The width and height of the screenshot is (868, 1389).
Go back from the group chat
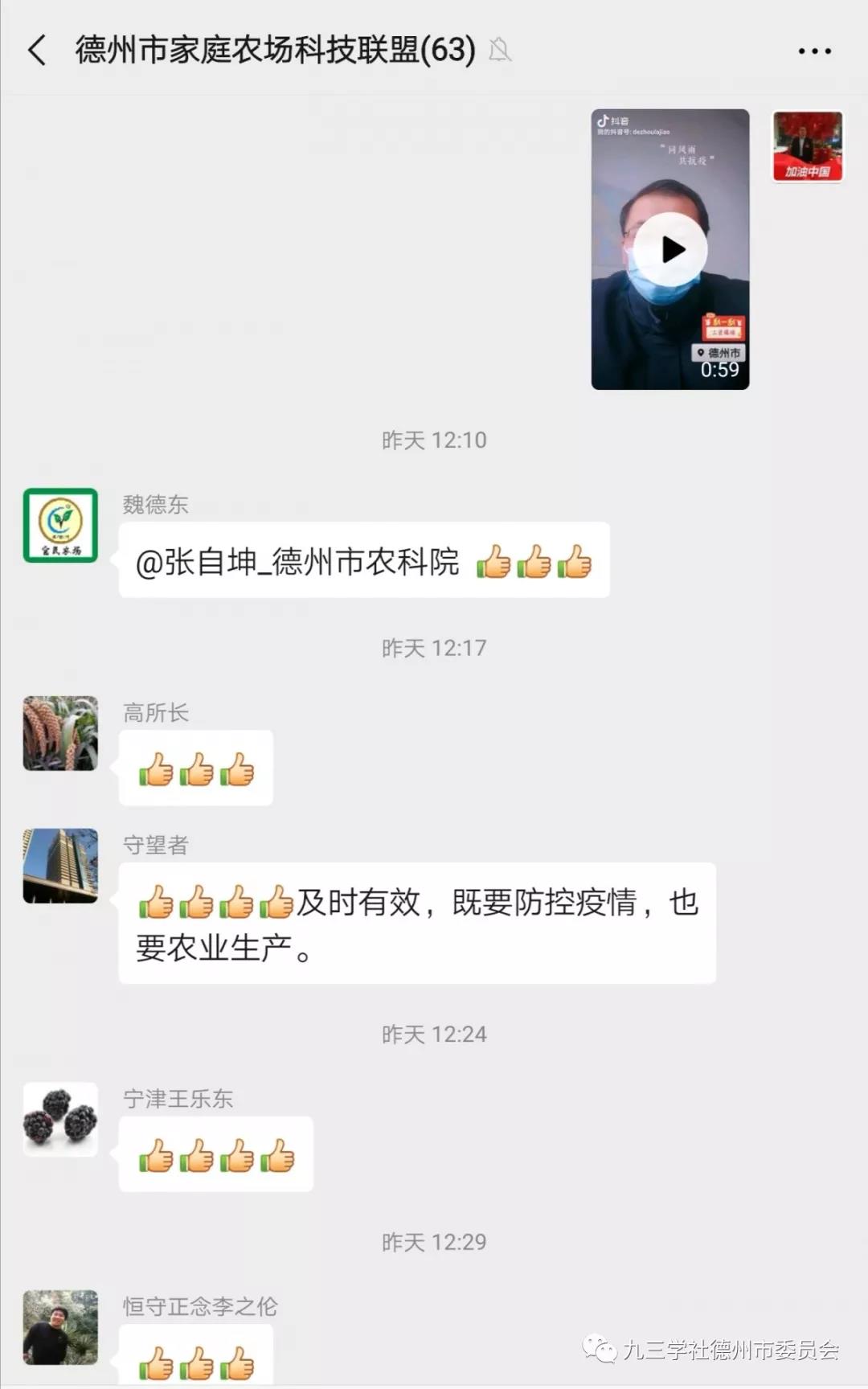[x=37, y=50]
